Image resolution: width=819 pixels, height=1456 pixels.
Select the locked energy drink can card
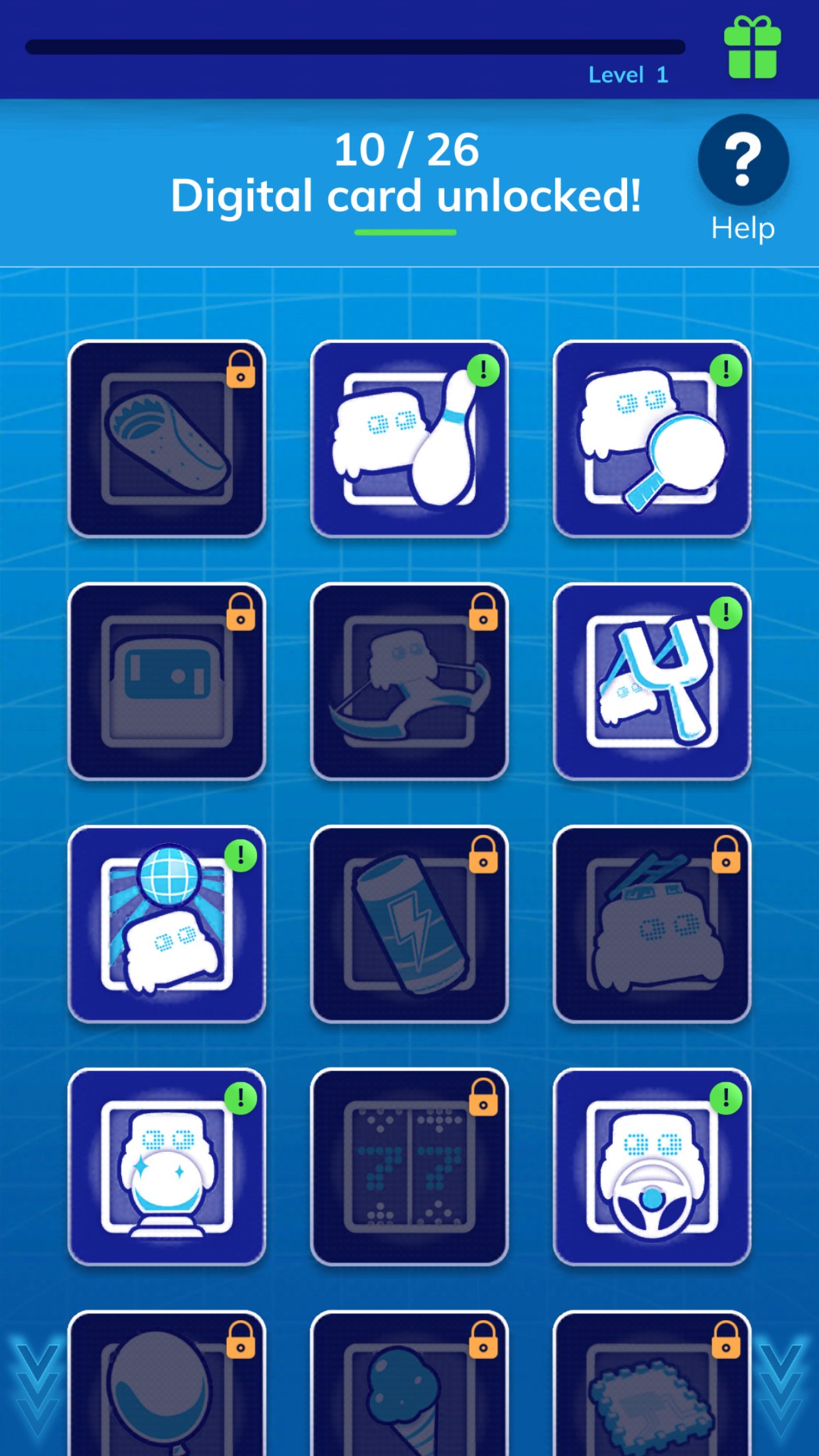click(409, 925)
